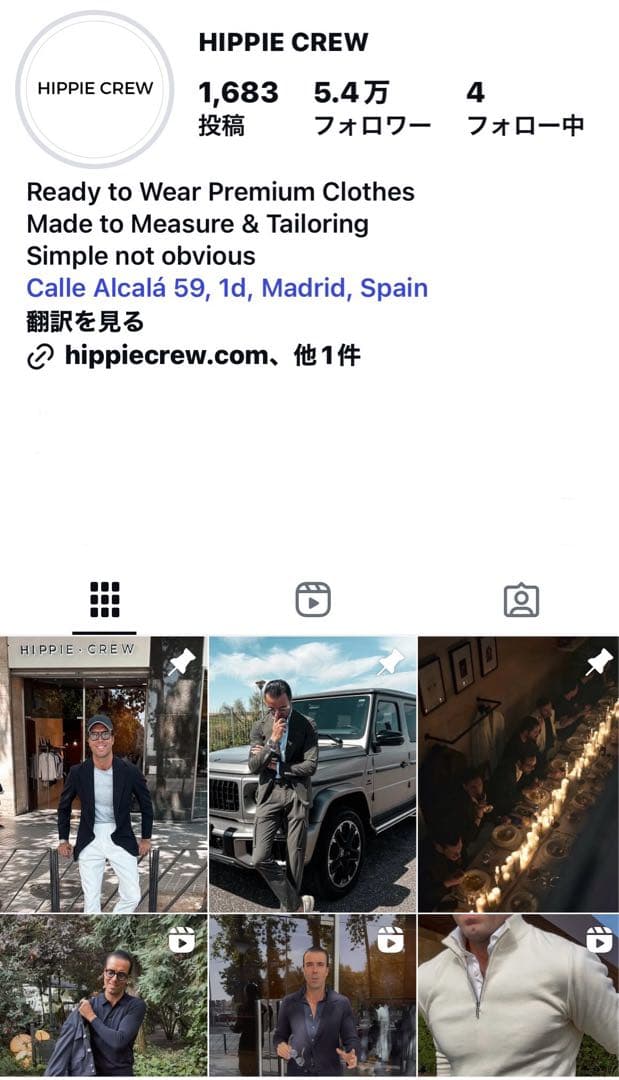
Task: Open pinned post of the Hippie Crew storefront
Action: [103, 773]
